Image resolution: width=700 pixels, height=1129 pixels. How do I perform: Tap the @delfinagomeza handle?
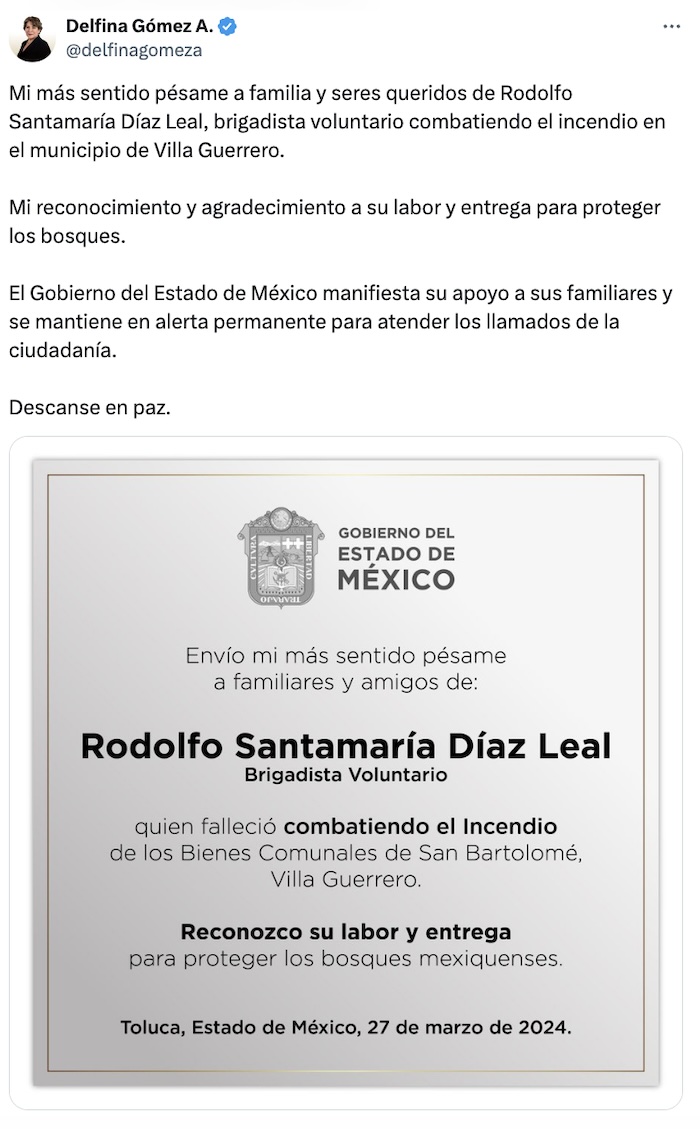[x=134, y=50]
